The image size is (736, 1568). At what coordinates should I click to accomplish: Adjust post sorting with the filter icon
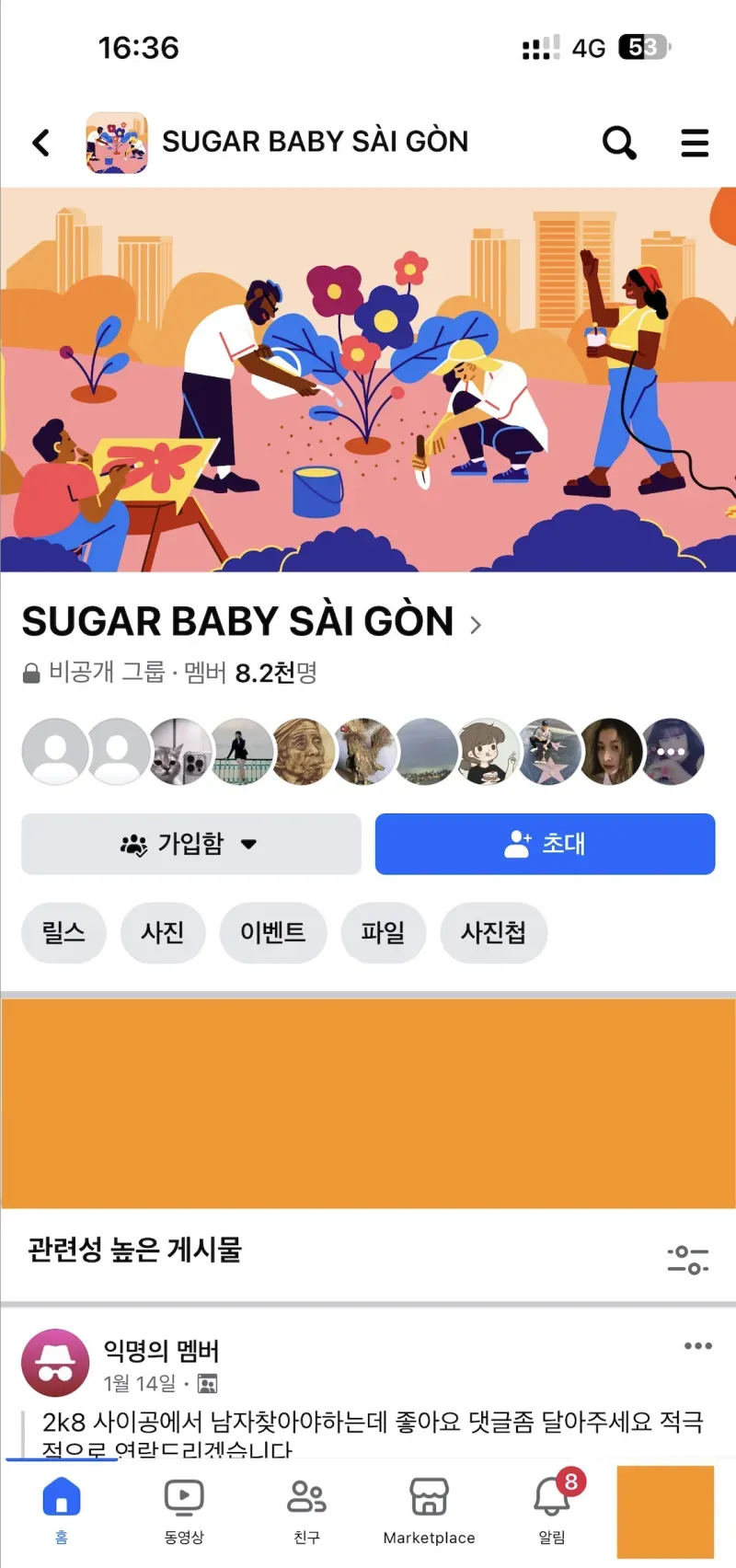(687, 1259)
